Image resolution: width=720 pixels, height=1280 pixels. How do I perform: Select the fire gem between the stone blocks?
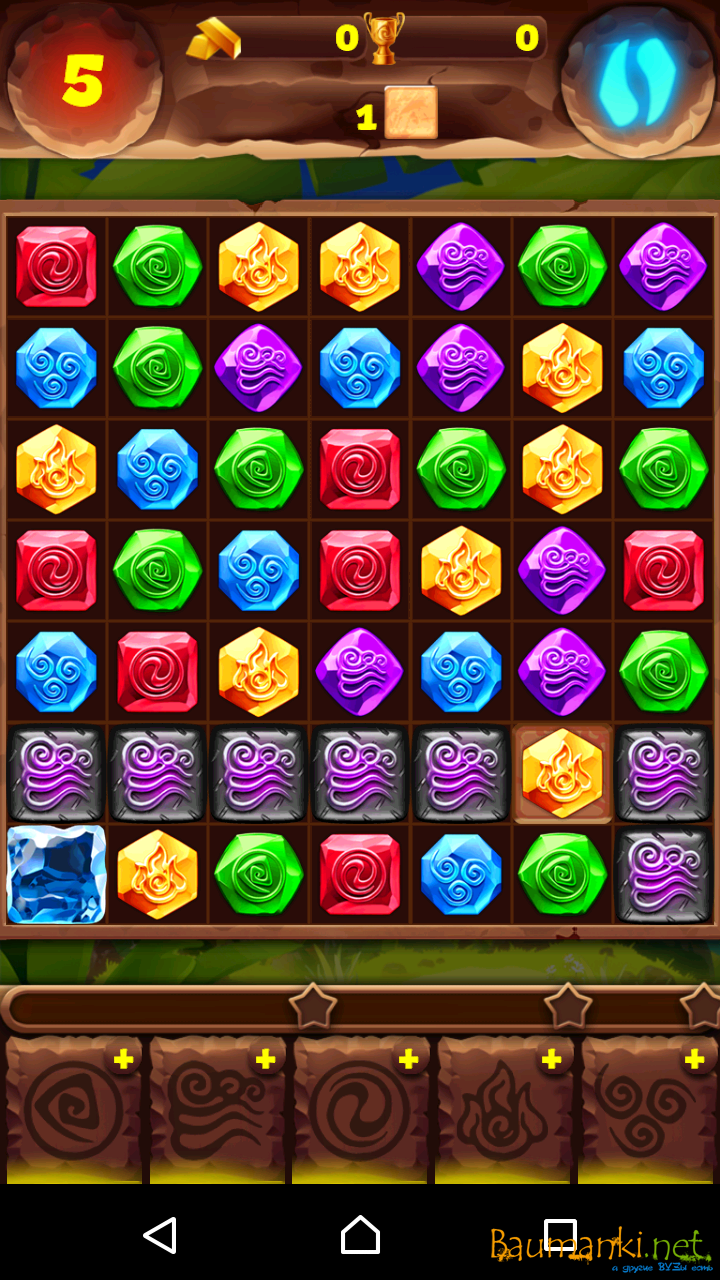pyautogui.click(x=562, y=773)
